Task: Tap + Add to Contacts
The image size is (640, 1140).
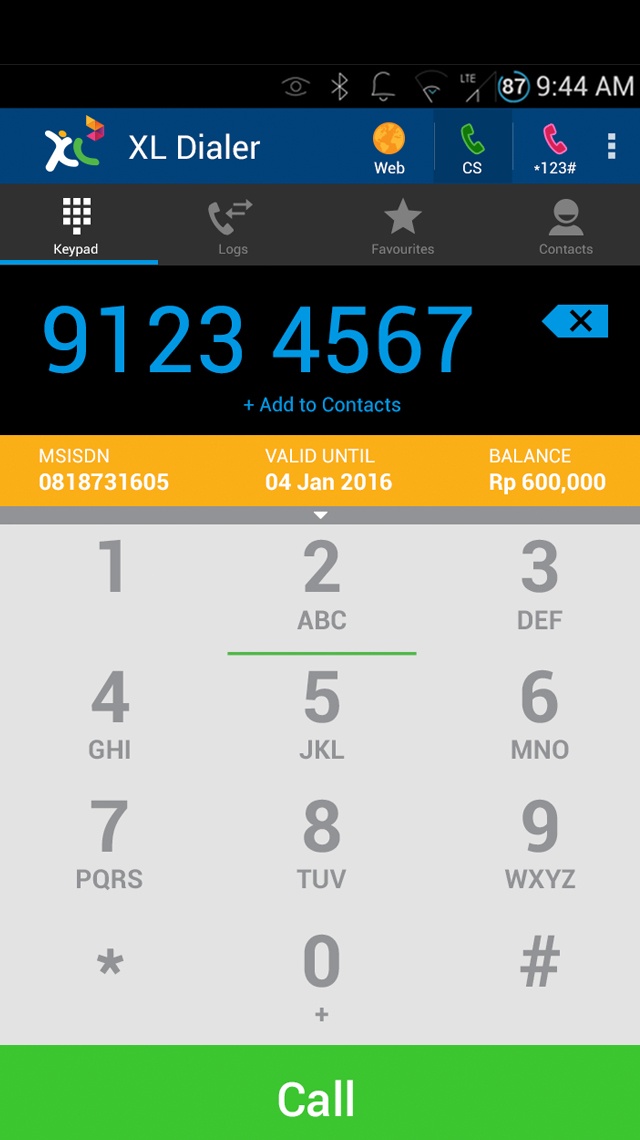Action: [321, 404]
